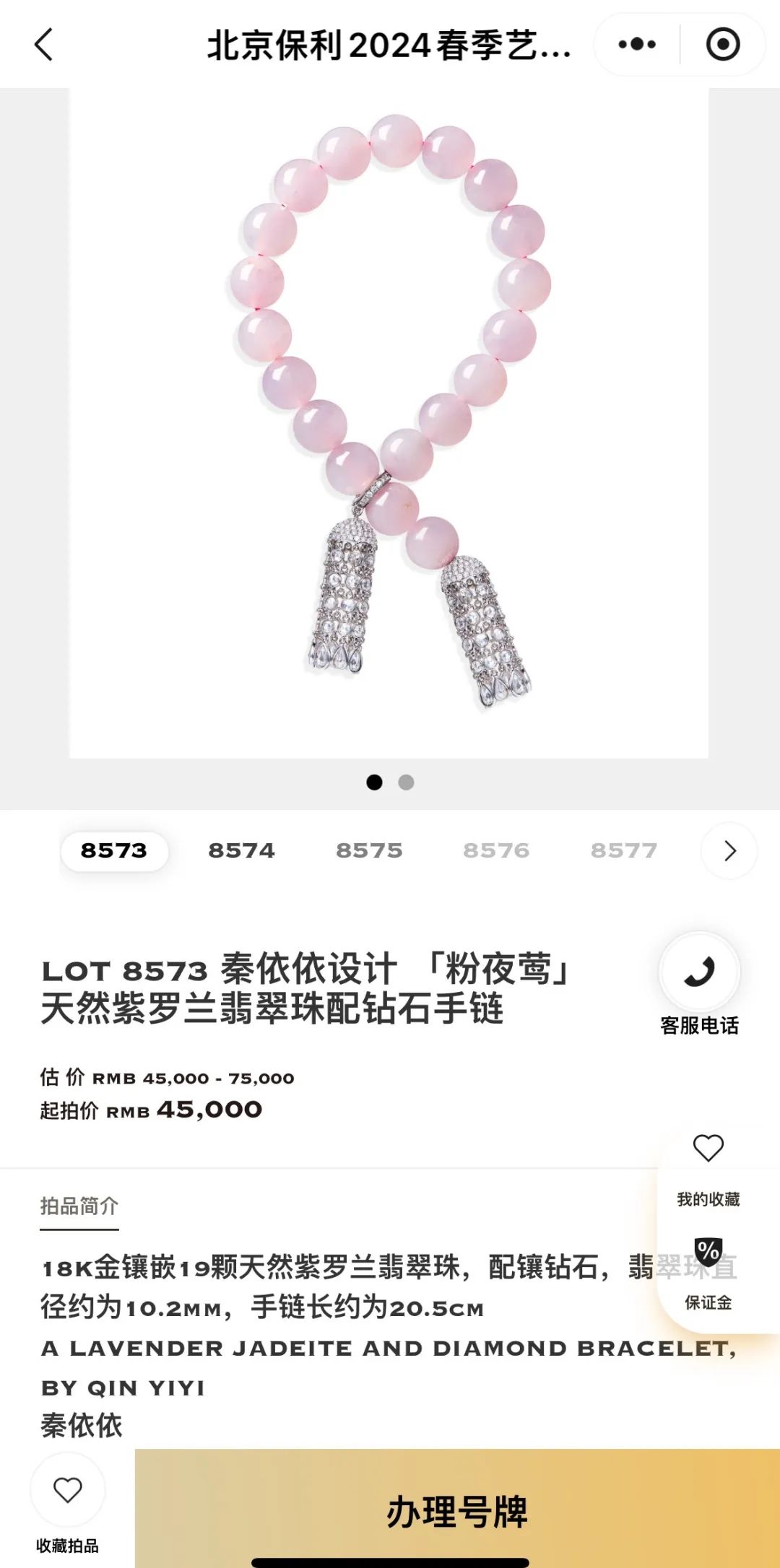Open My Collection (我的收藏)
This screenshot has height=1568, width=780.
point(708,1166)
